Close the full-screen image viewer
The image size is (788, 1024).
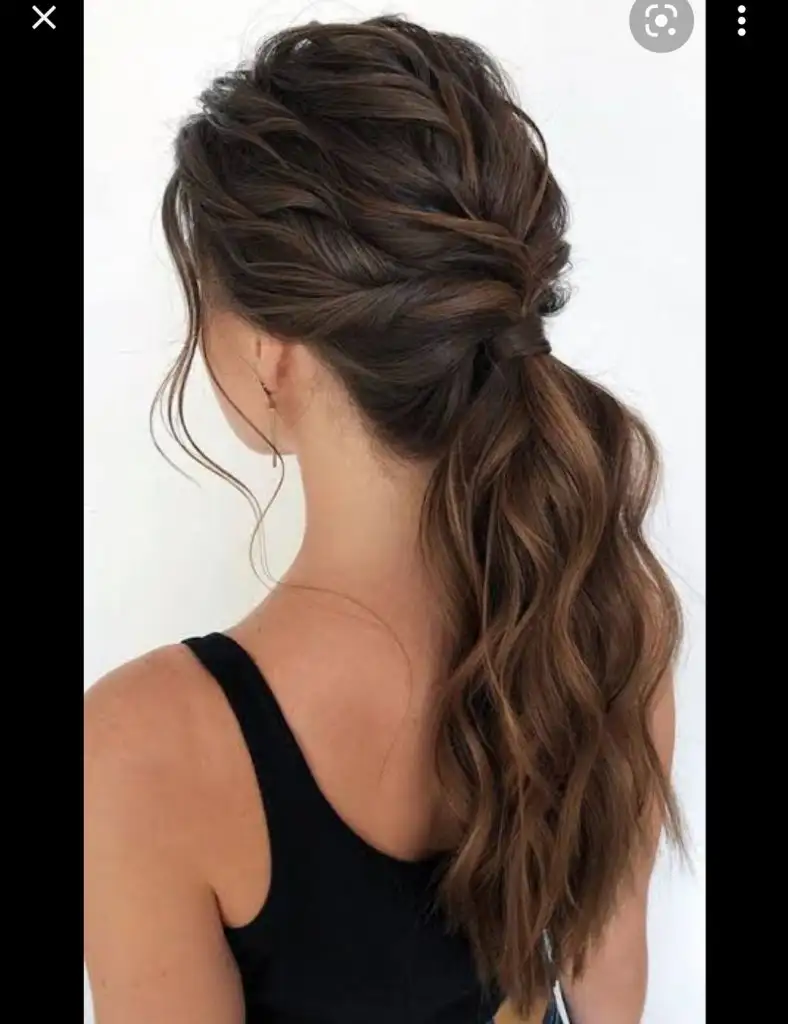(43, 18)
